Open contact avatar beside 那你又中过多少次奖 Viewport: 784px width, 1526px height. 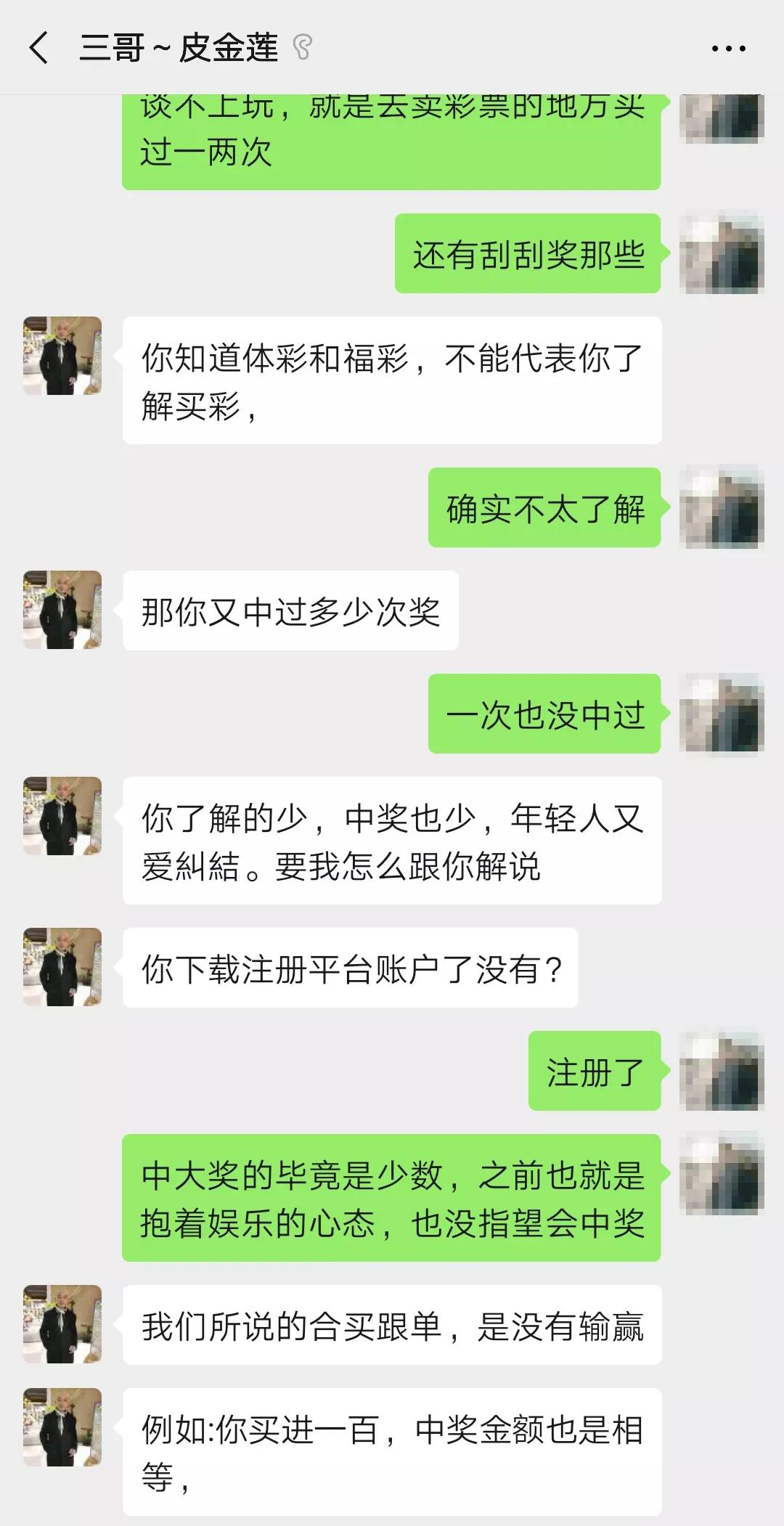tap(62, 610)
